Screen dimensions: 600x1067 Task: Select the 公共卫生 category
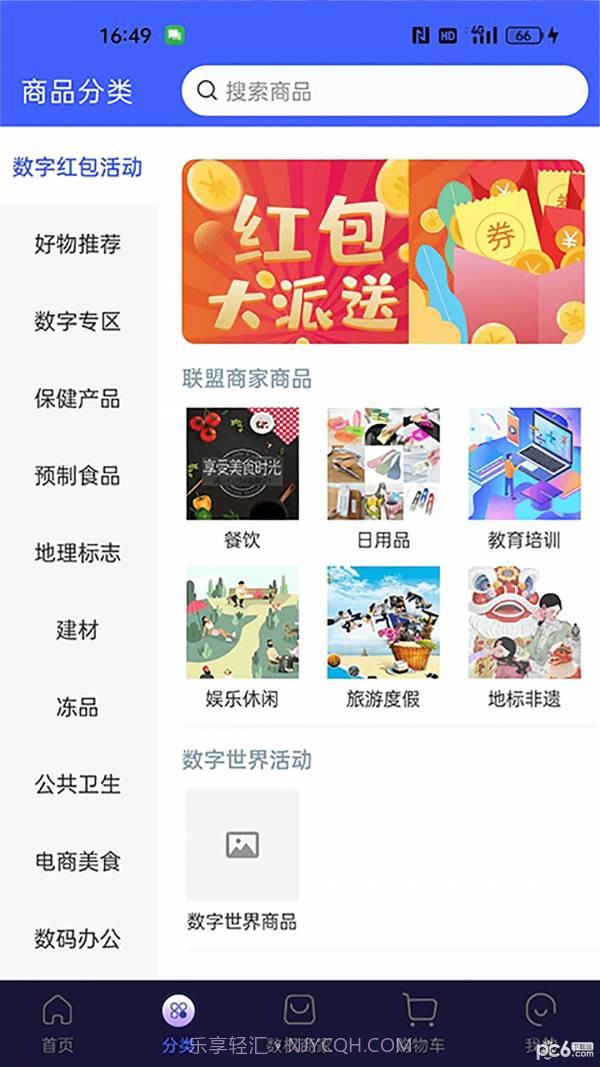pyautogui.click(x=78, y=784)
